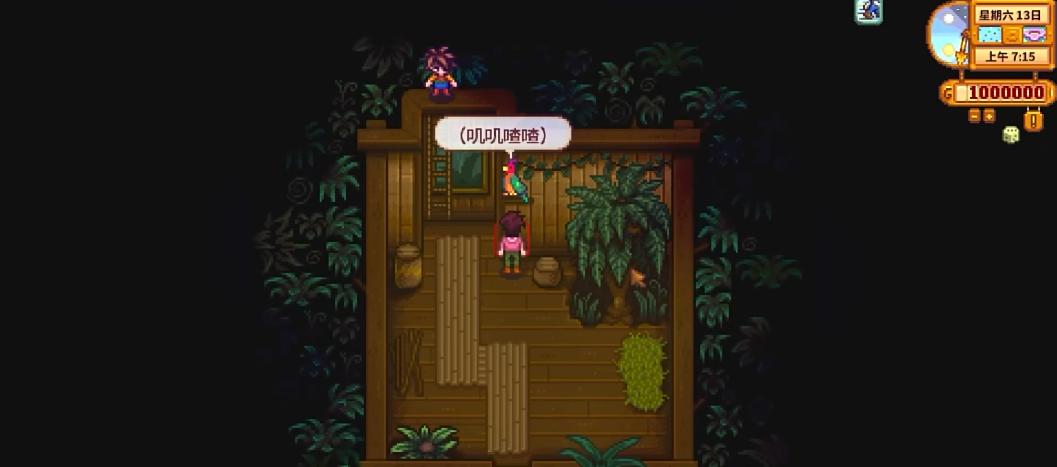
Task: Zoom in with the plus button
Action: [x=989, y=116]
